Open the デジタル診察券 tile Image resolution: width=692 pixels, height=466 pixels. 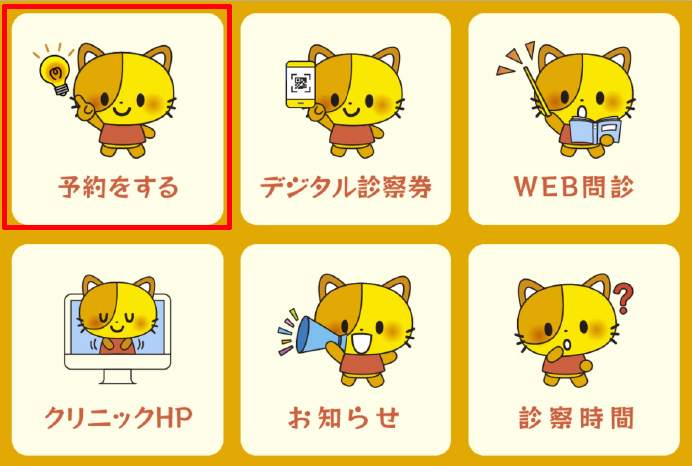click(346, 118)
